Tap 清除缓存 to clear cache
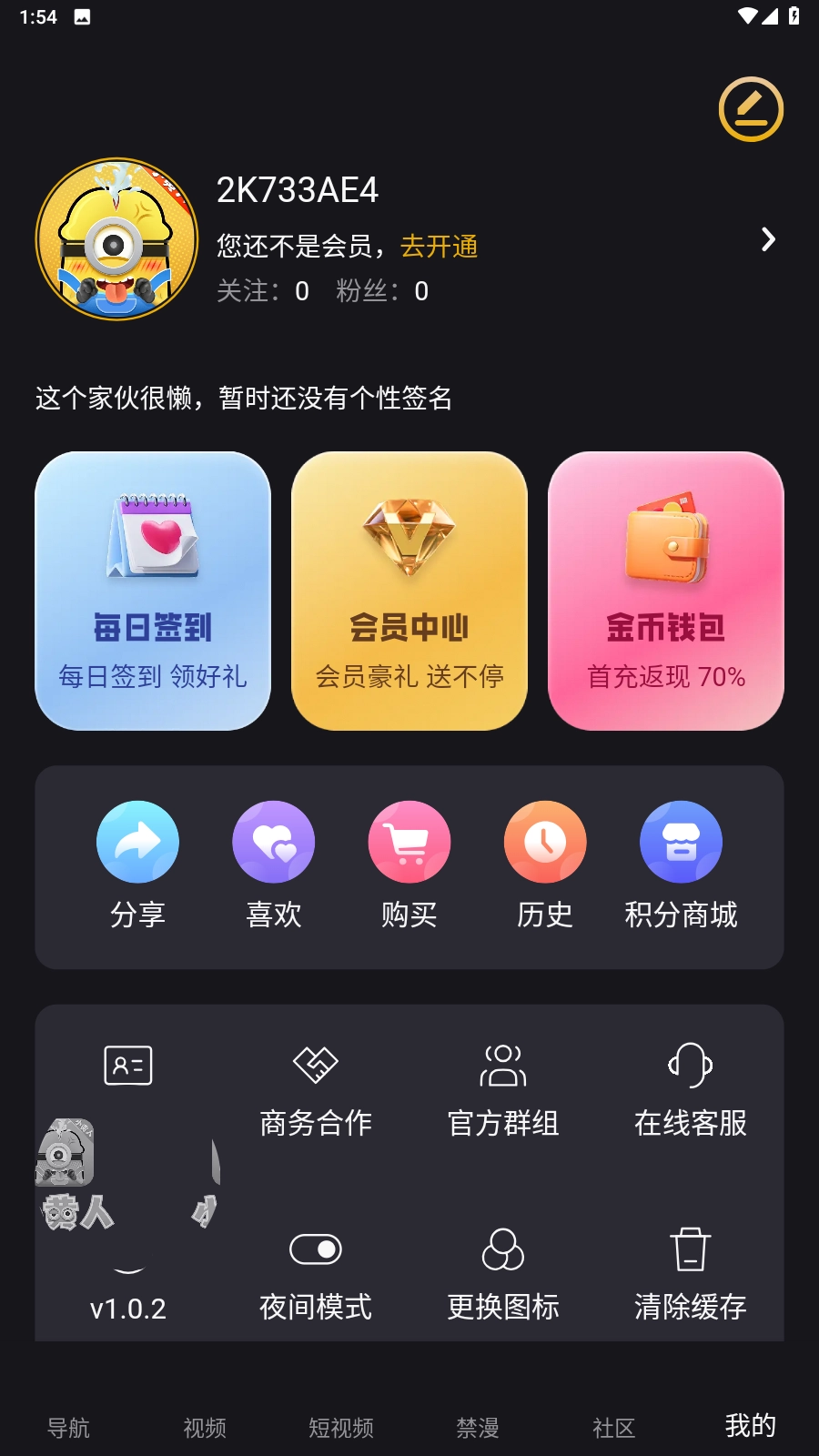The image size is (819, 1456). [691, 1274]
